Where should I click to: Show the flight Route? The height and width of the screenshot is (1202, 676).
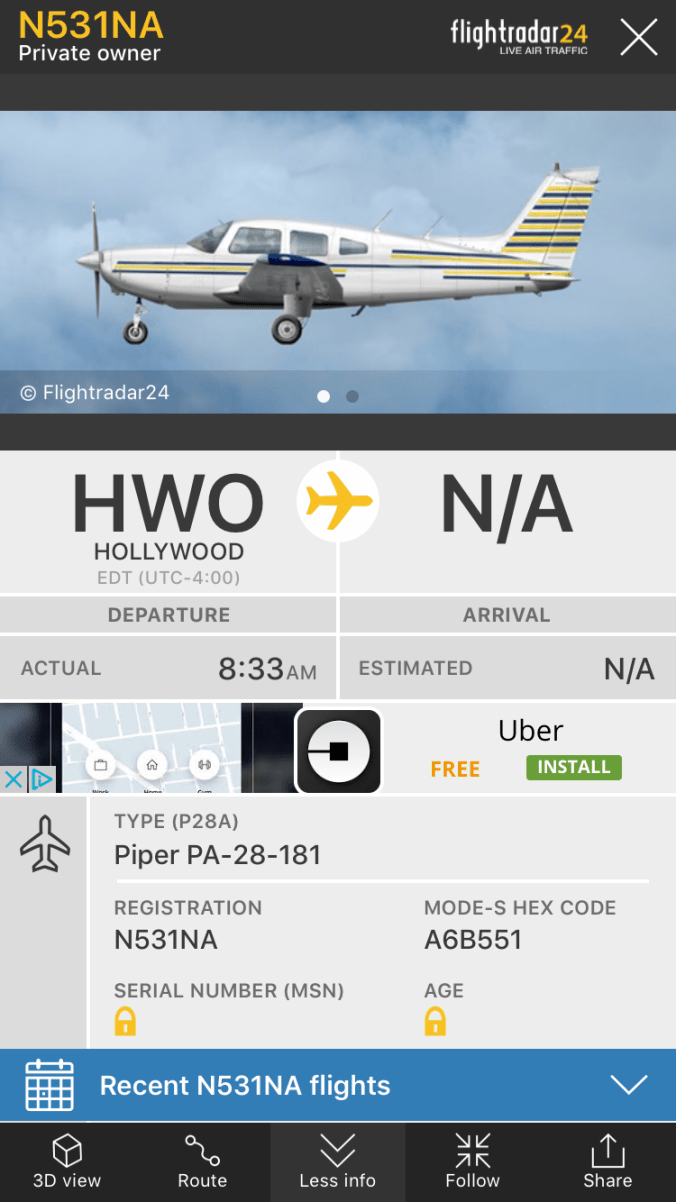click(202, 1162)
